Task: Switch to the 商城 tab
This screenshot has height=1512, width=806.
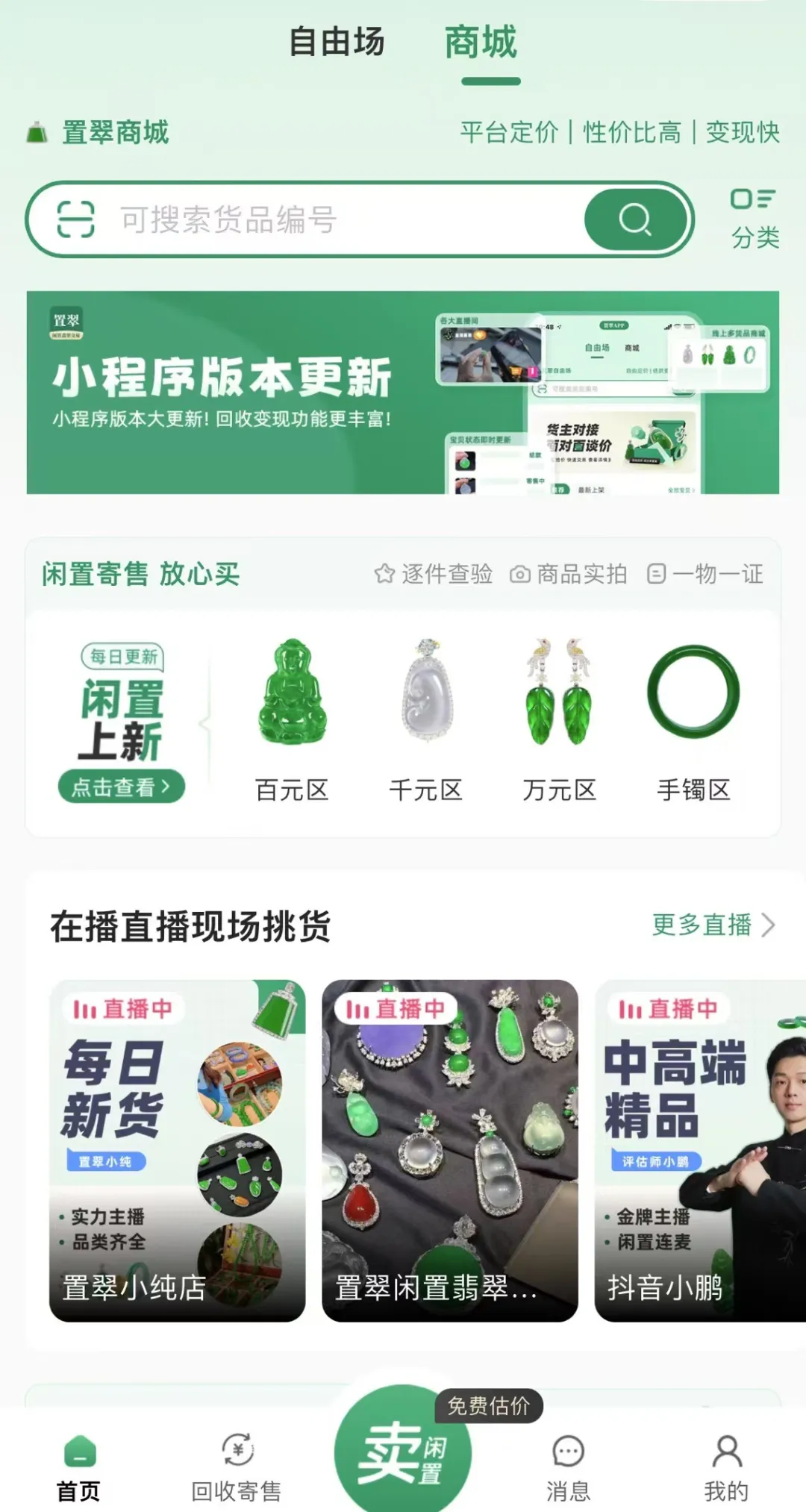Action: pyautogui.click(x=480, y=43)
